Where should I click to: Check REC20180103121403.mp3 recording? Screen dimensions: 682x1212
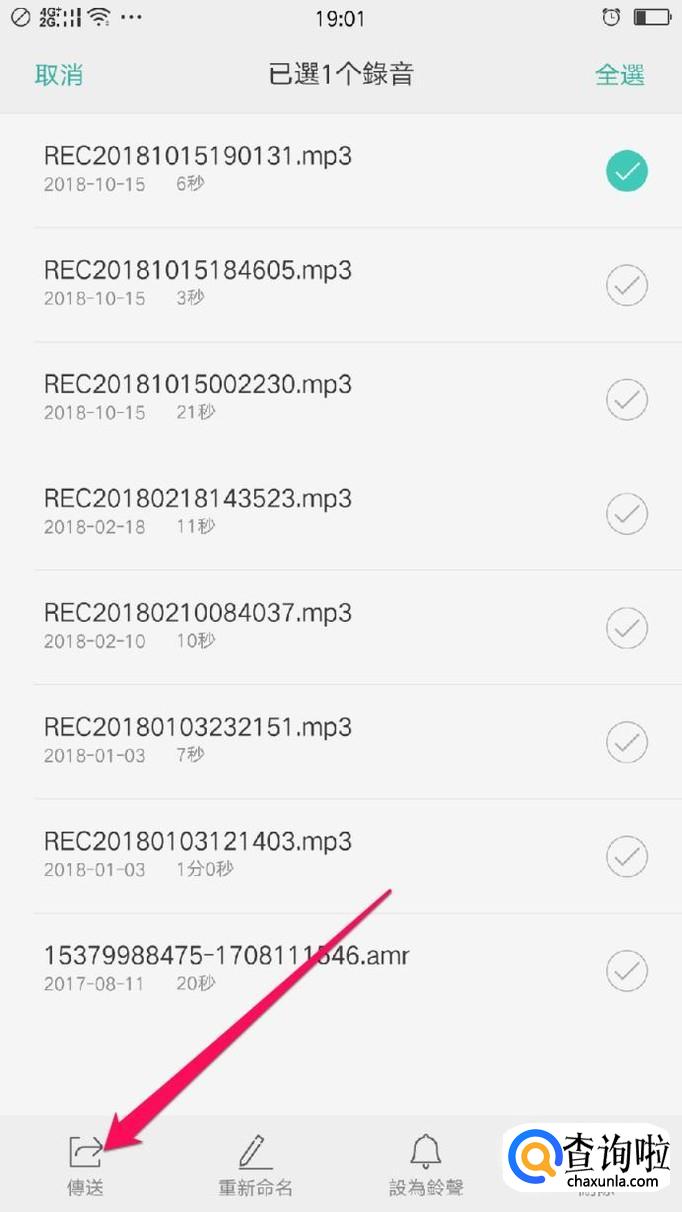[627, 856]
